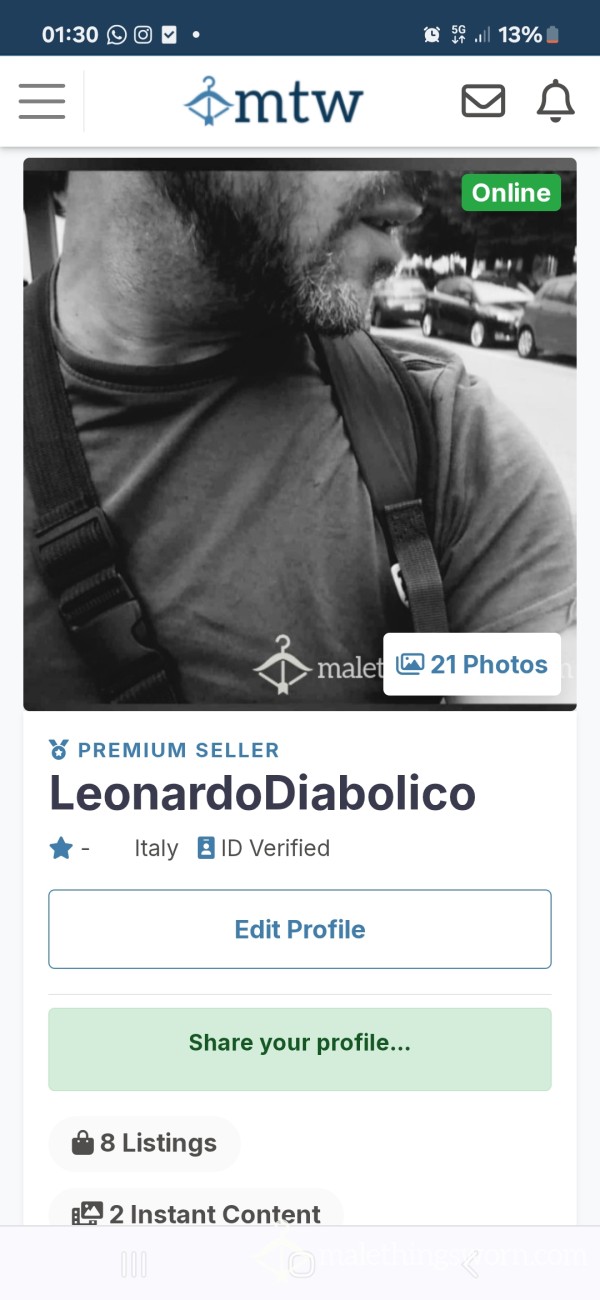
Task: View the 21 Photos gallery
Action: pyautogui.click(x=472, y=665)
